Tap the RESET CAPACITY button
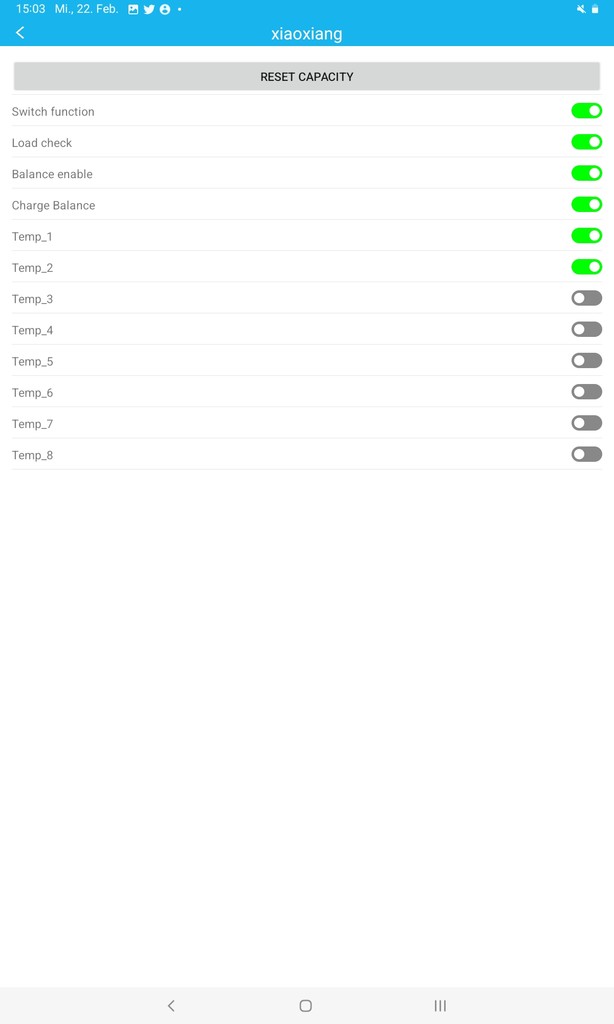This screenshot has width=614, height=1024. (x=306, y=76)
